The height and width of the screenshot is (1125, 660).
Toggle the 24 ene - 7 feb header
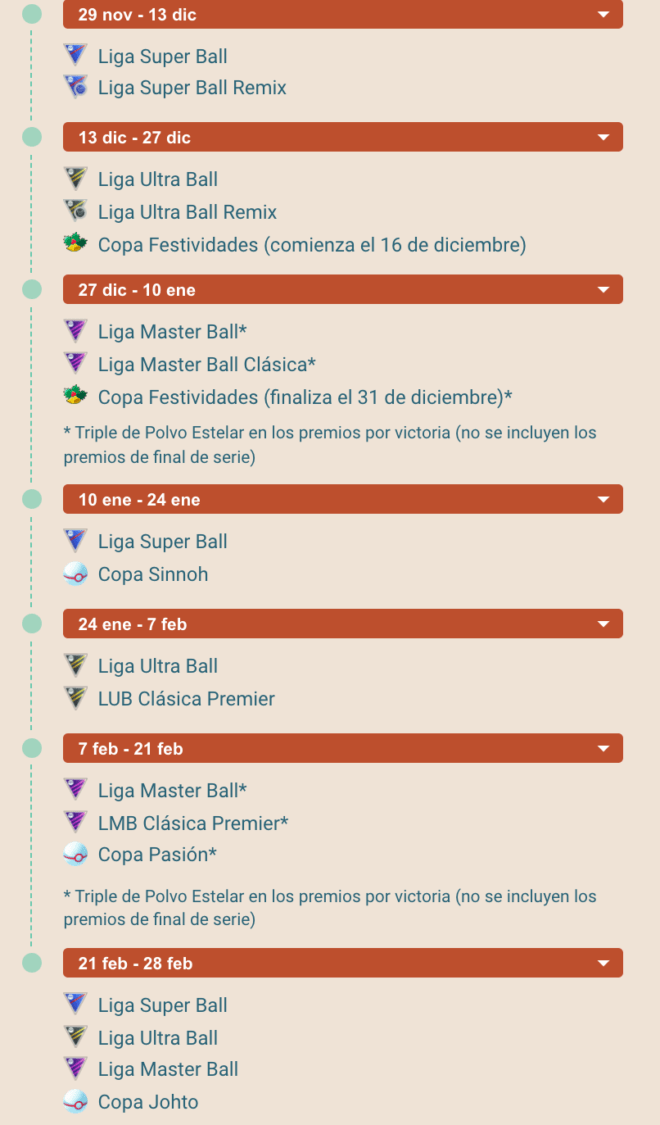point(343,624)
